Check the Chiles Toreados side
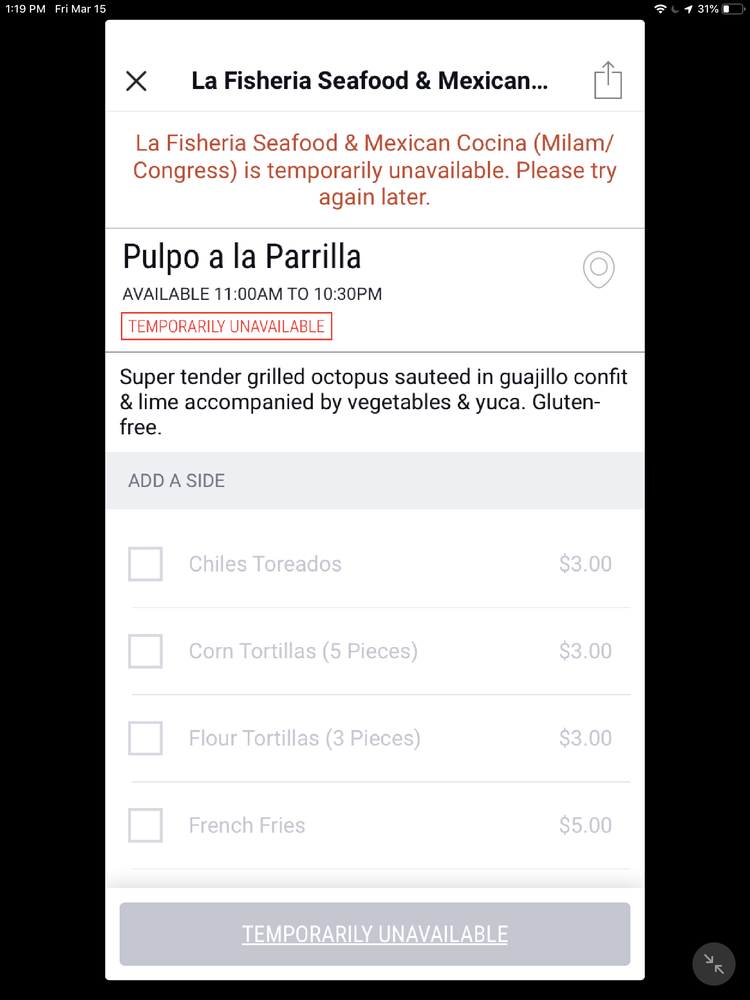The width and height of the screenshot is (750, 1000). pos(146,564)
